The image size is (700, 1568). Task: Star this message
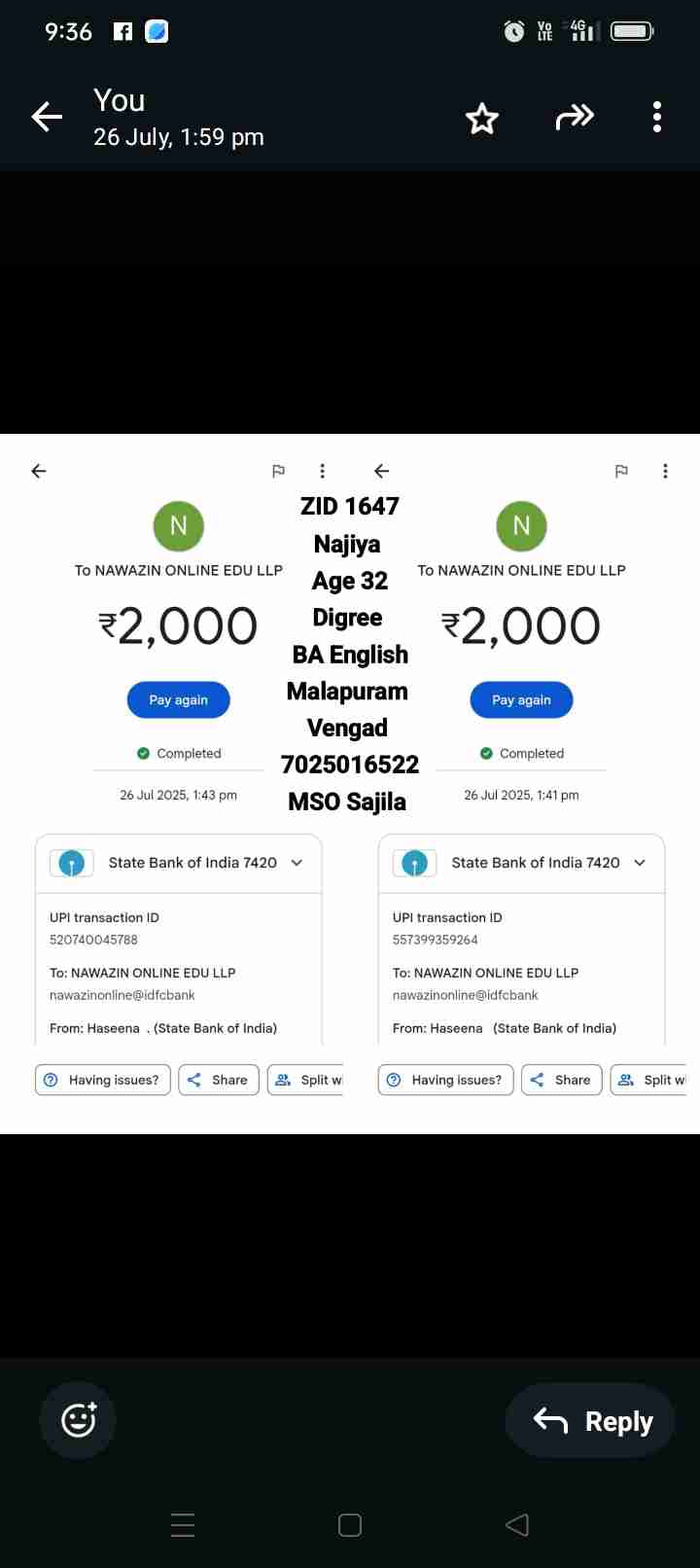(x=482, y=119)
